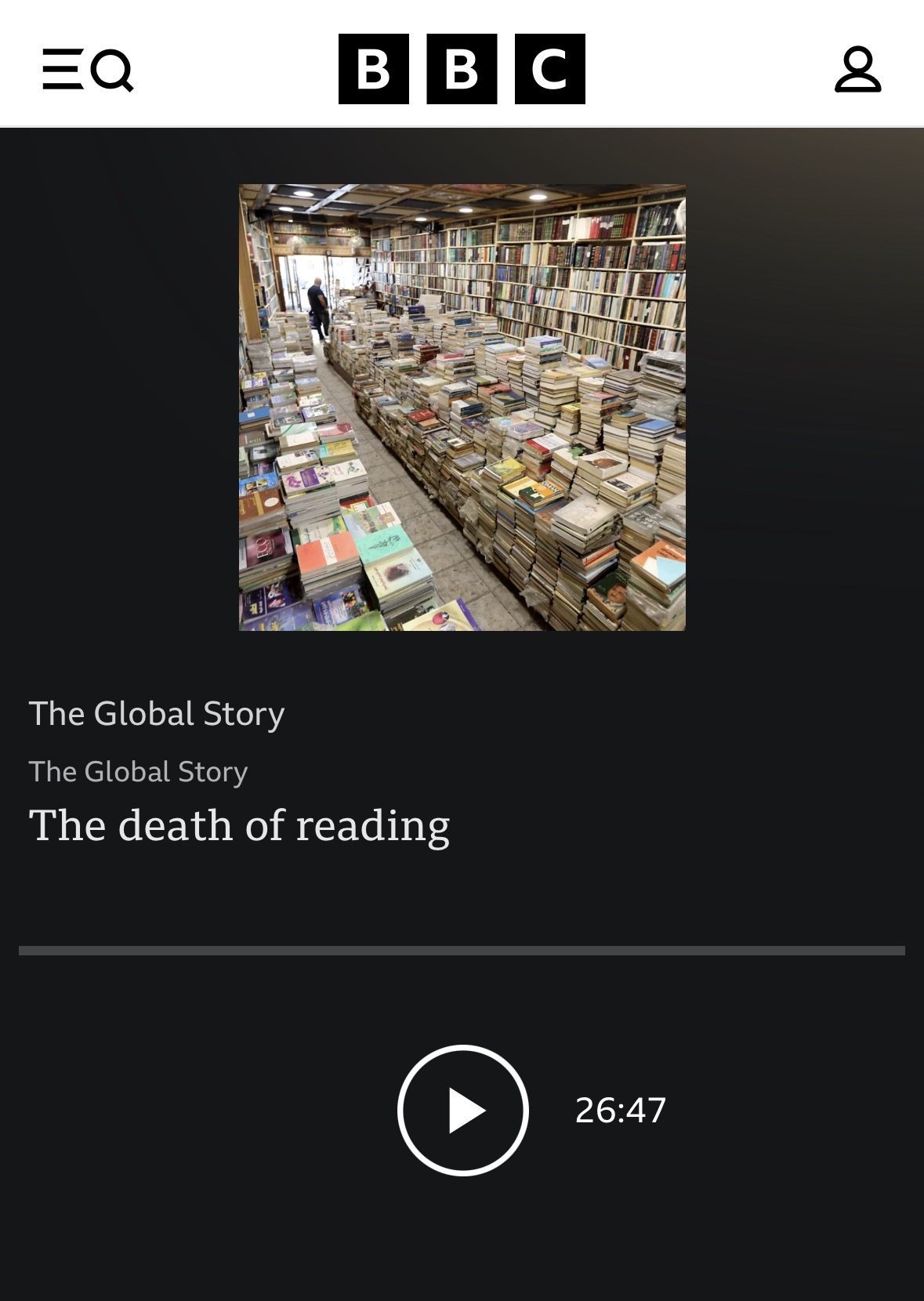The image size is (924, 1301).
Task: Open The Global Story programme link
Action: click(157, 714)
